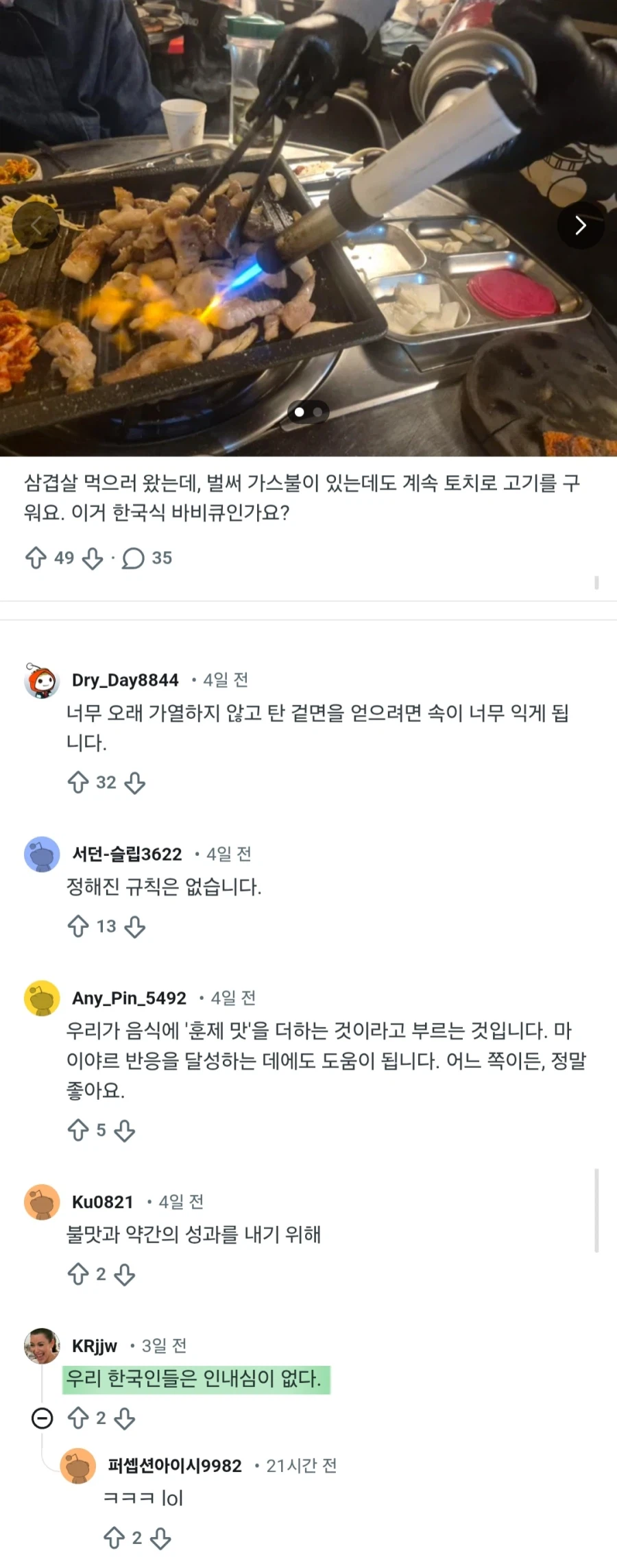Click the upvote arrow on the post
The height and width of the screenshot is (1568, 617).
click(x=36, y=558)
